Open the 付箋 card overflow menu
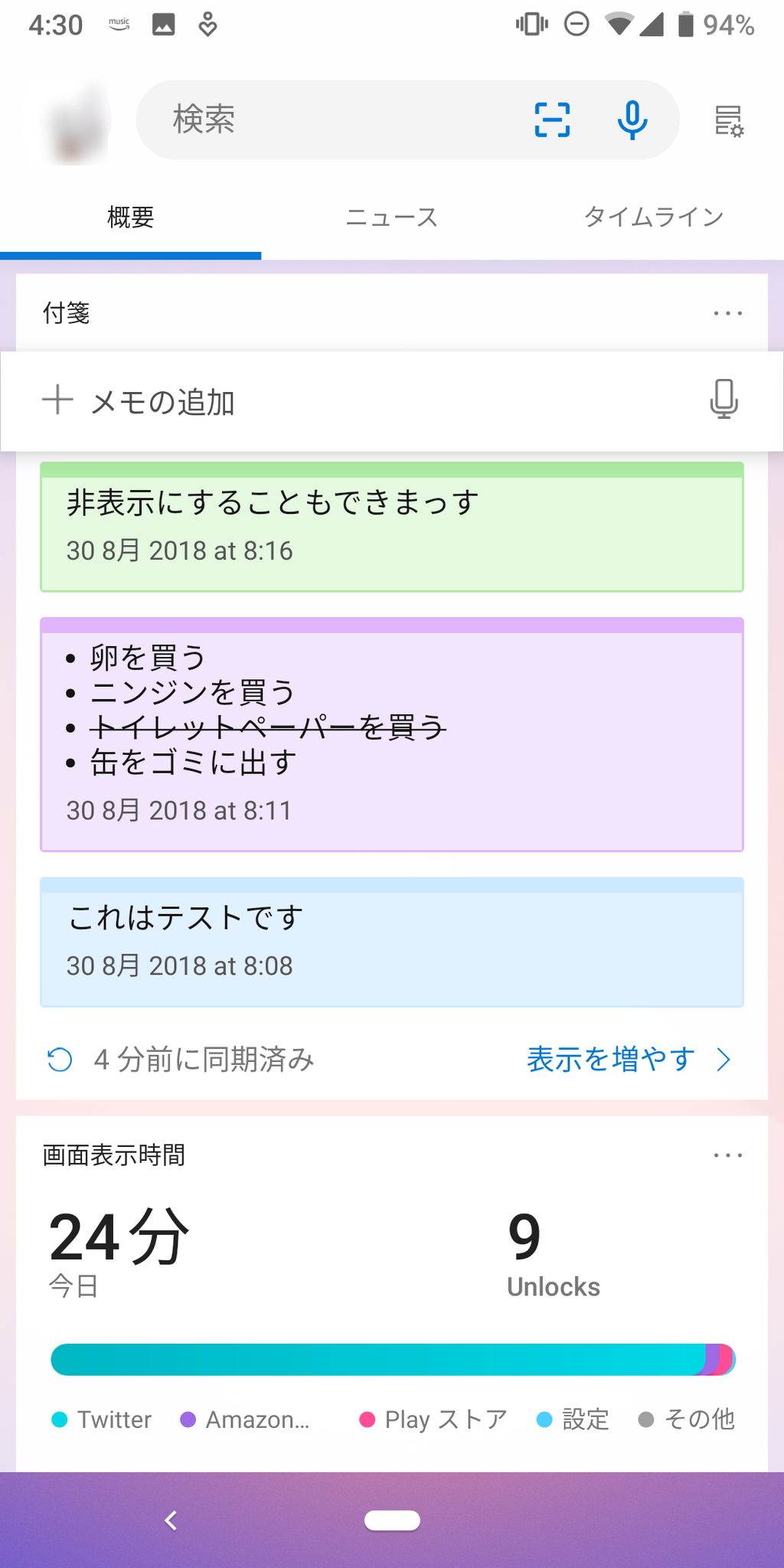Screen dimensions: 784x1568 727,313
